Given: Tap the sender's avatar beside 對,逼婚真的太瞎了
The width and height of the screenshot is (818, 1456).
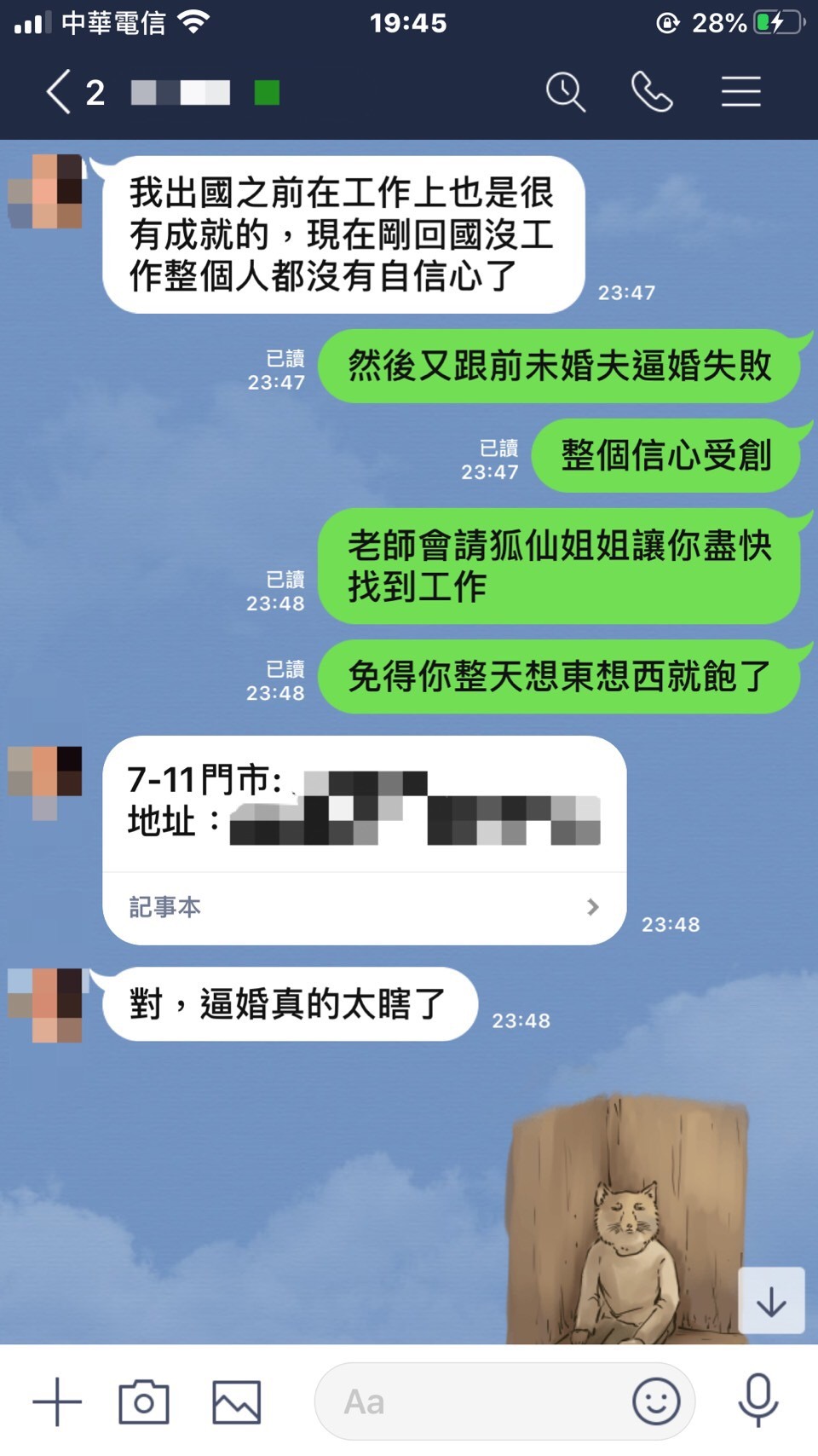Looking at the screenshot, I should 46,1004.
